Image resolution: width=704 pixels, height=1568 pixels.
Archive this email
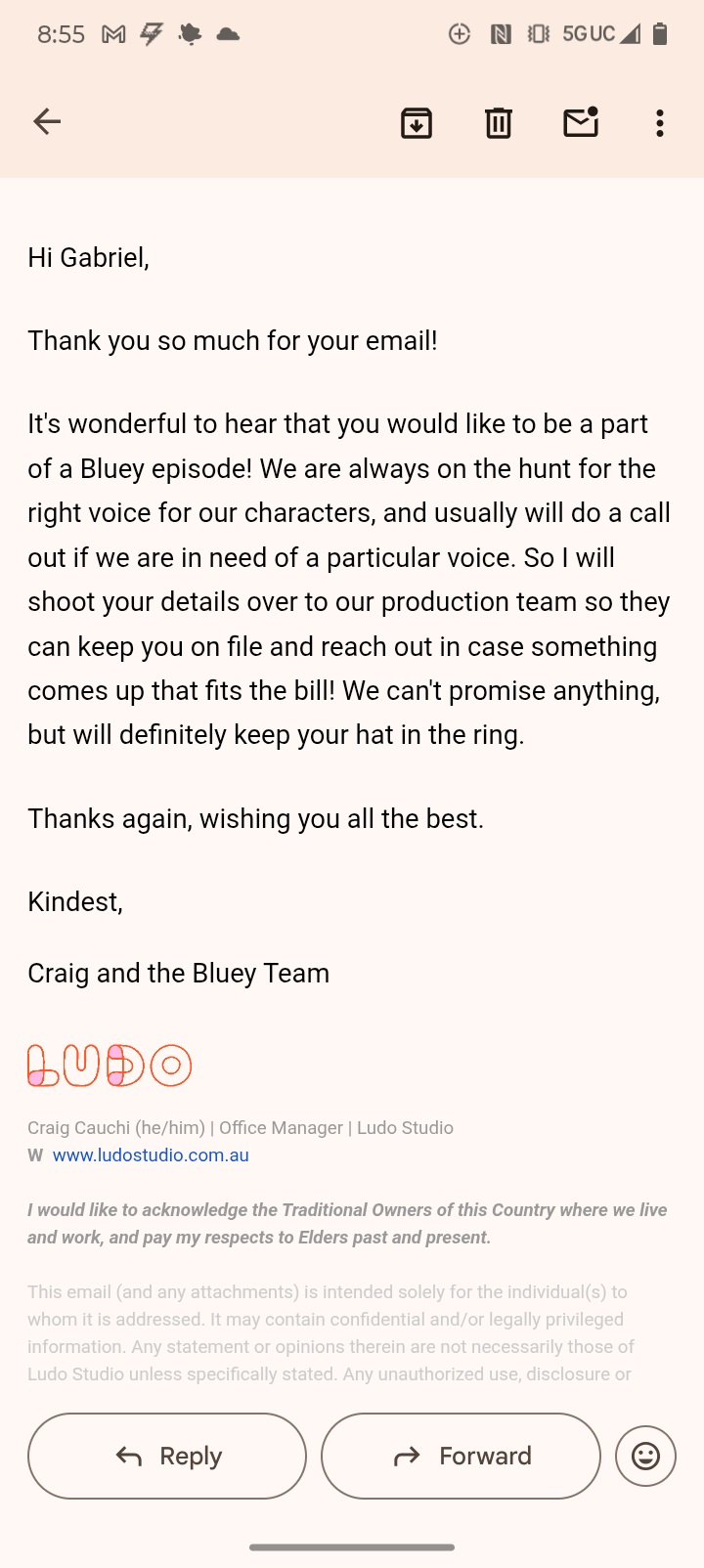coord(417,122)
